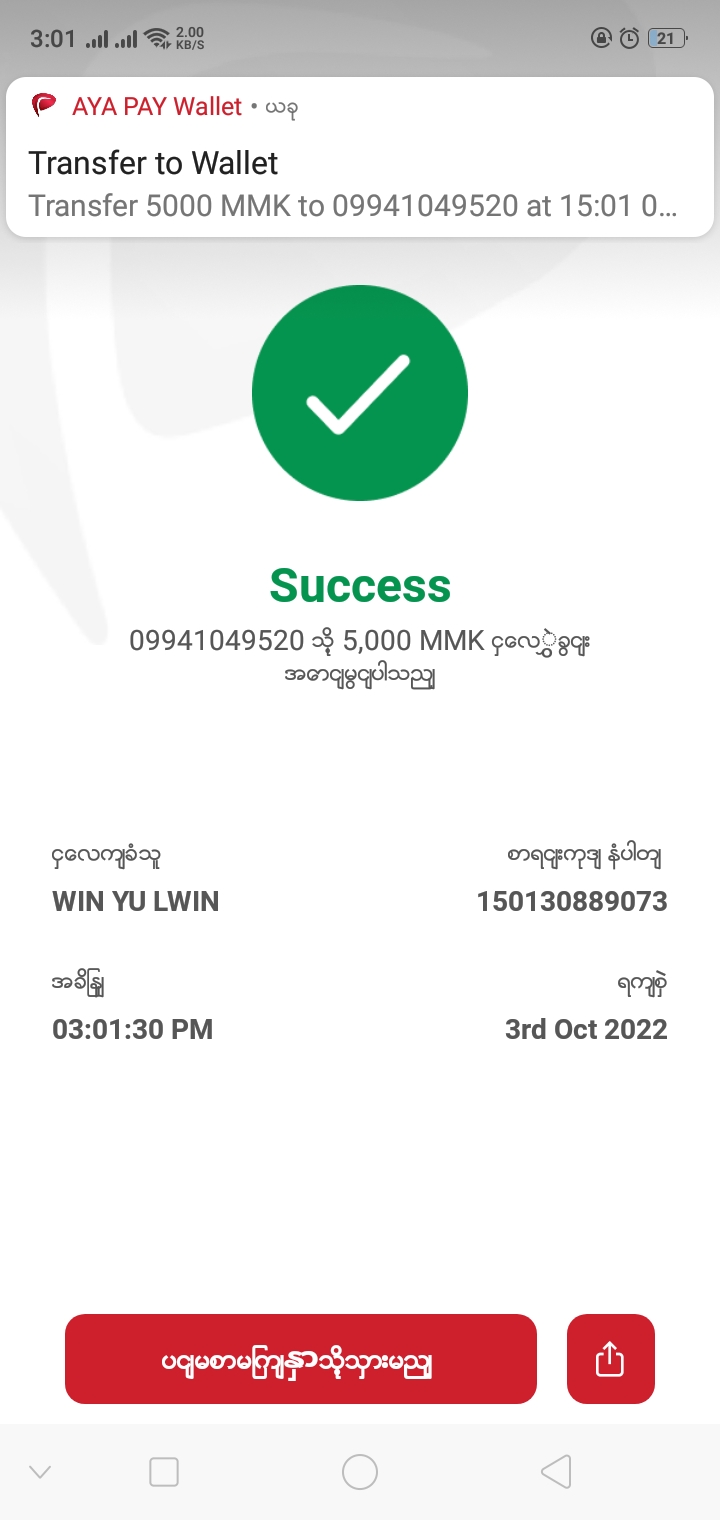This screenshot has height=1520, width=720.
Task: Tap the red Burmese-labelled button
Action: pyautogui.click(x=300, y=1359)
